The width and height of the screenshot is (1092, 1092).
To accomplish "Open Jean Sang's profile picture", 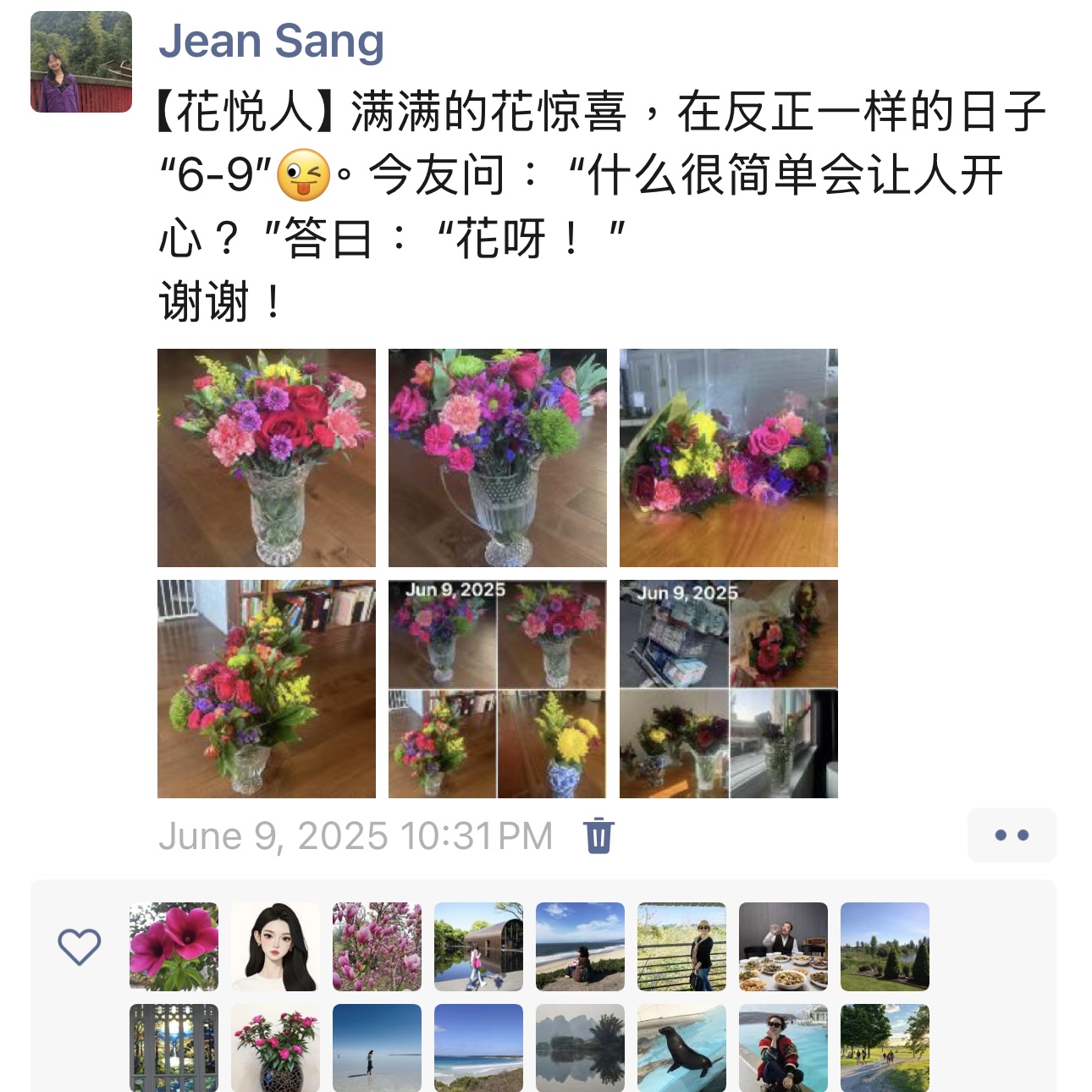I will 81,62.
